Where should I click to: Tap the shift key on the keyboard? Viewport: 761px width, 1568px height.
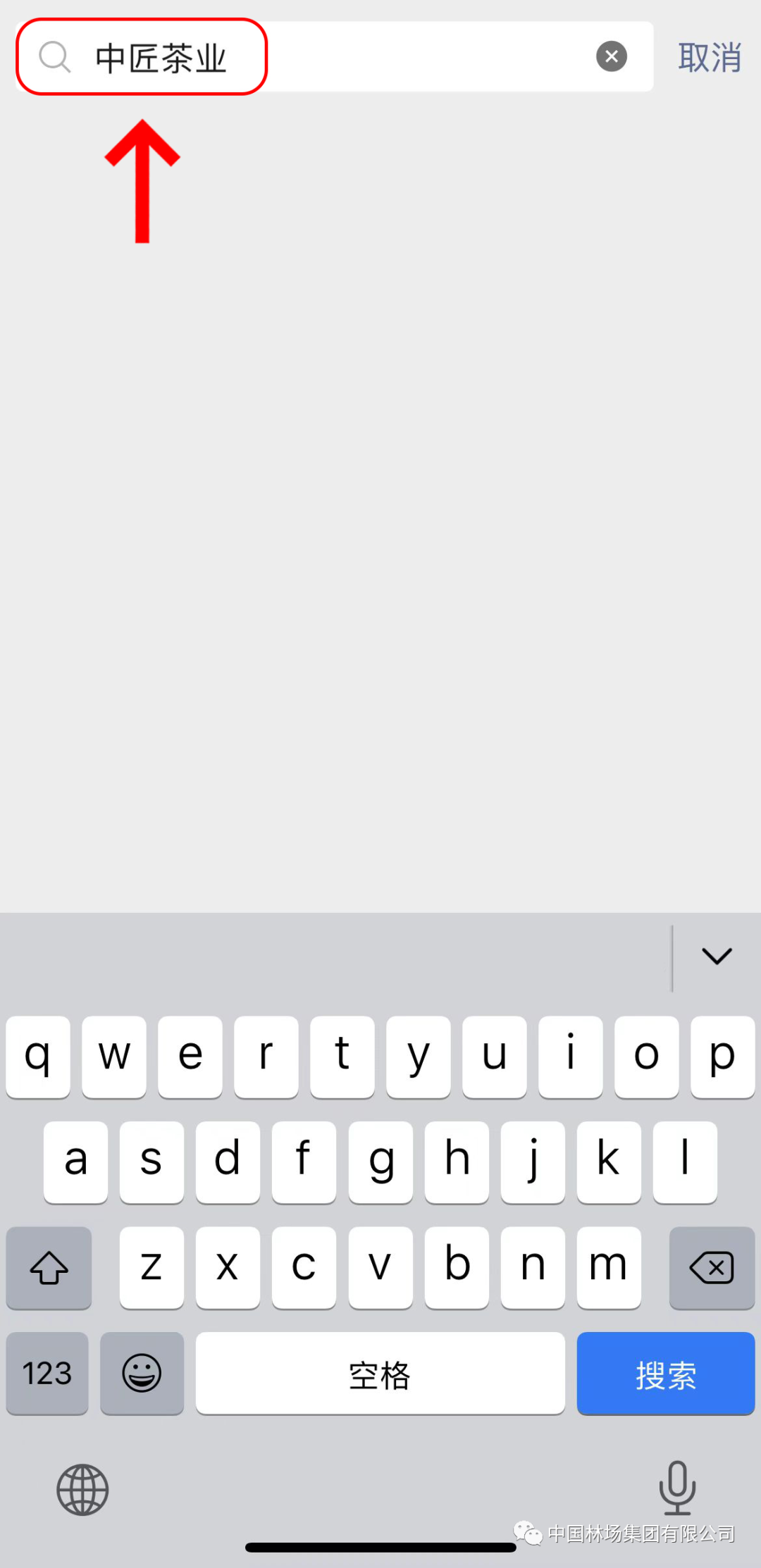tap(49, 1268)
